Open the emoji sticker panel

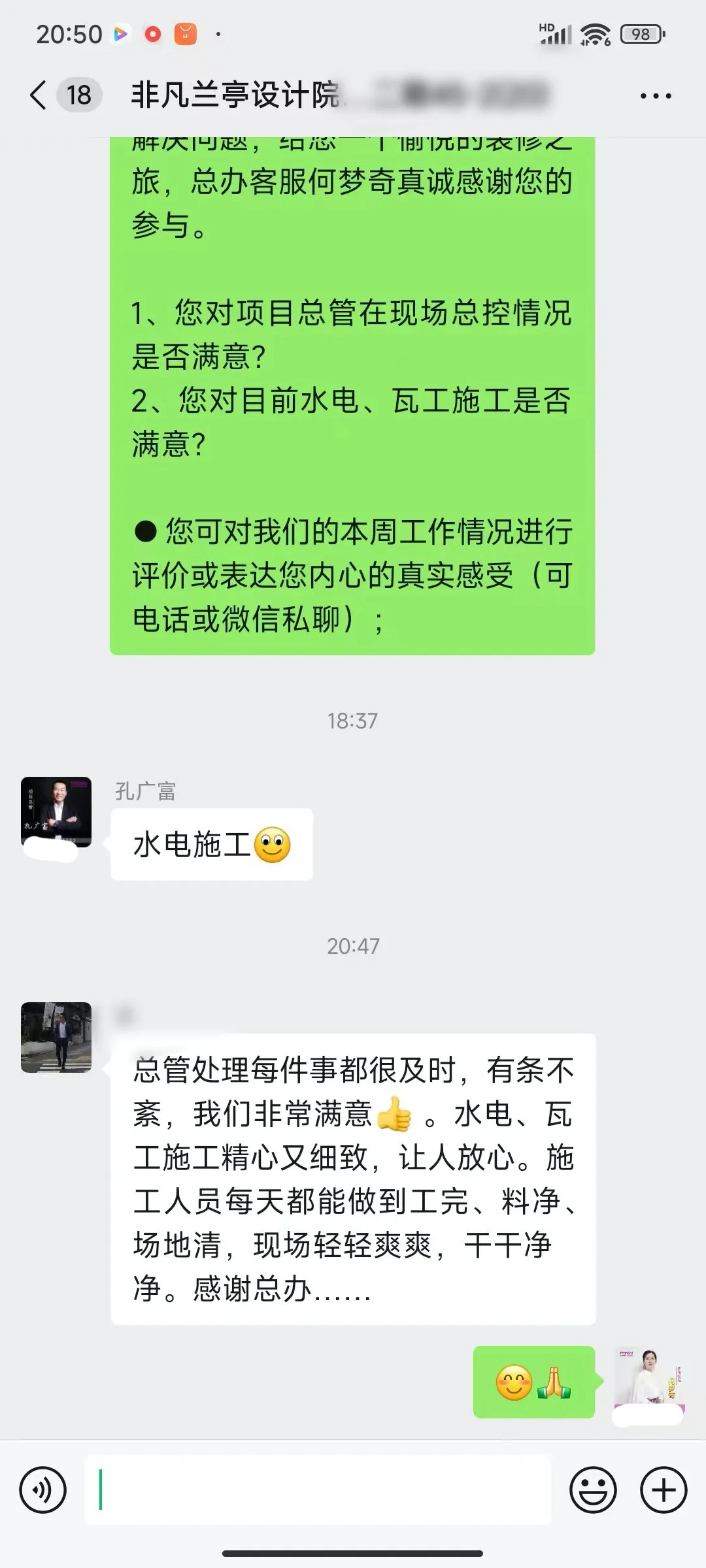[593, 1490]
